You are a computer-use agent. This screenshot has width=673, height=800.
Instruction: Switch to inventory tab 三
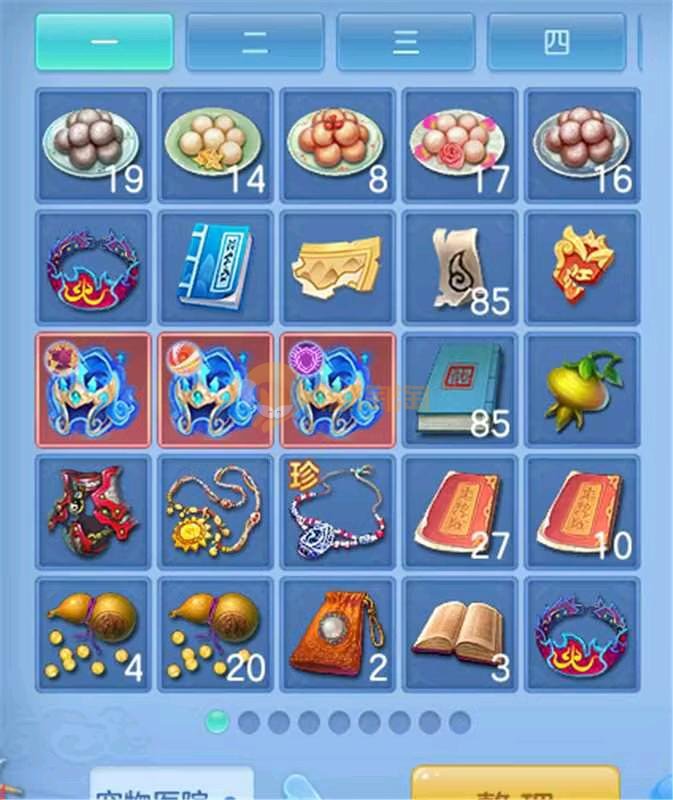pos(405,41)
